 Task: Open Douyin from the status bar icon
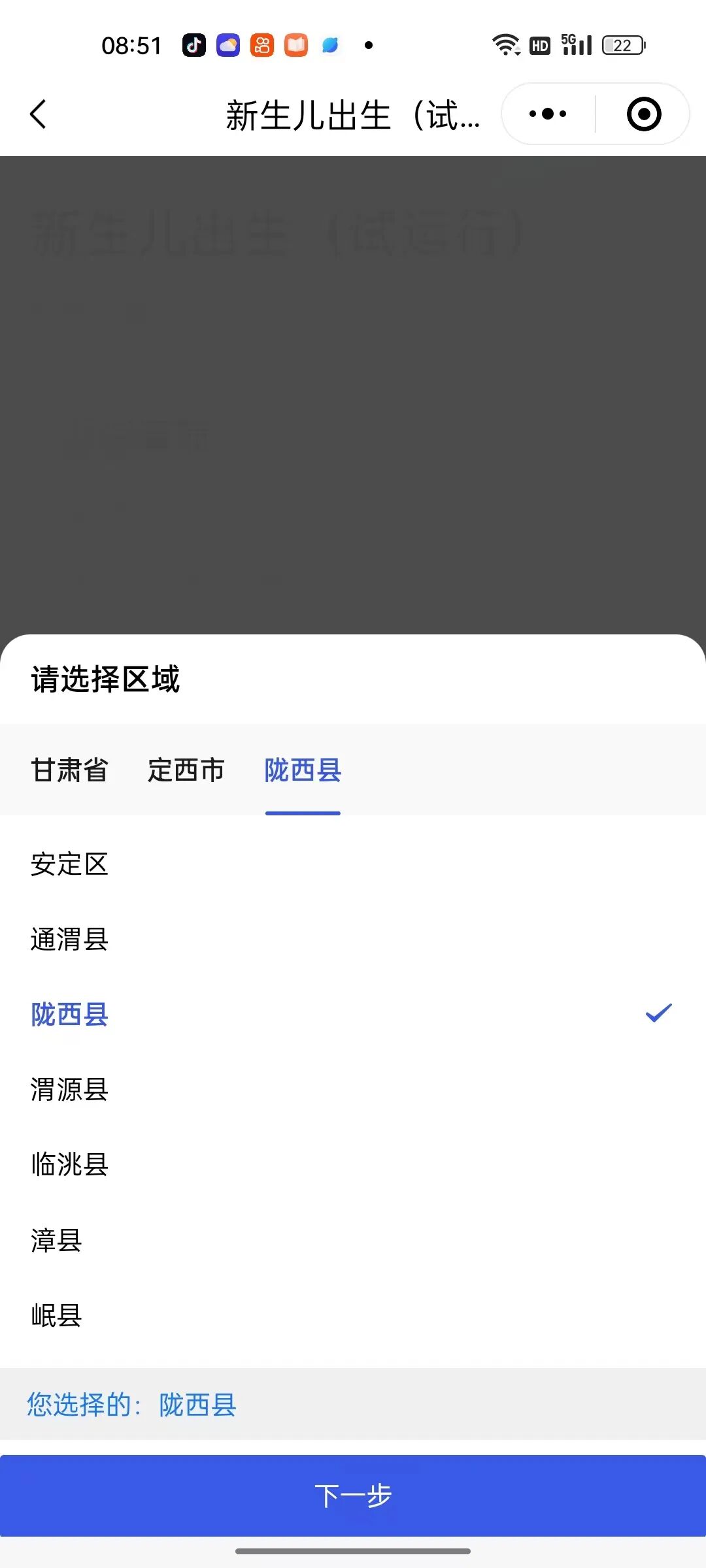coord(193,44)
